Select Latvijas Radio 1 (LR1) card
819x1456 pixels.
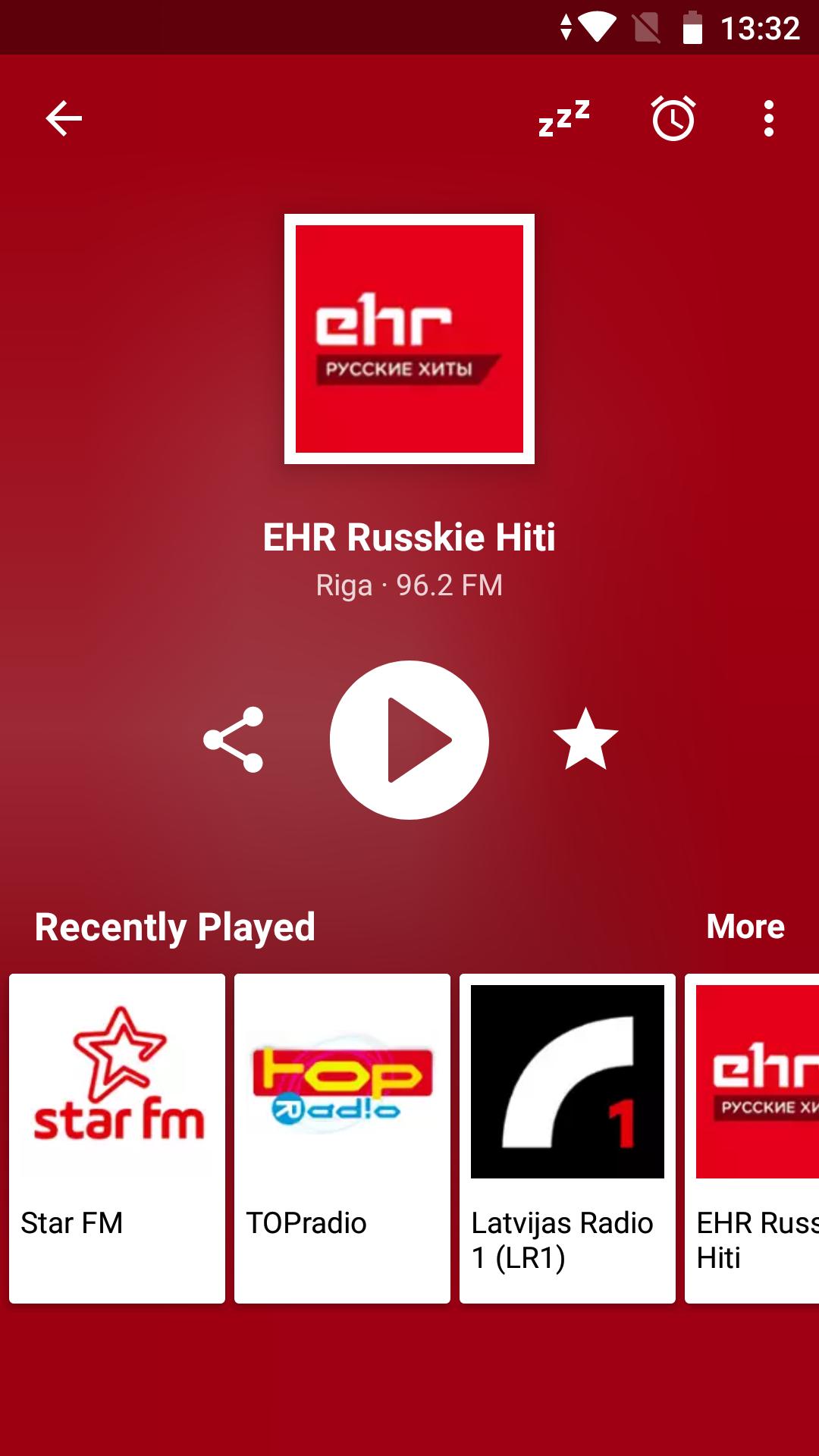567,1137
